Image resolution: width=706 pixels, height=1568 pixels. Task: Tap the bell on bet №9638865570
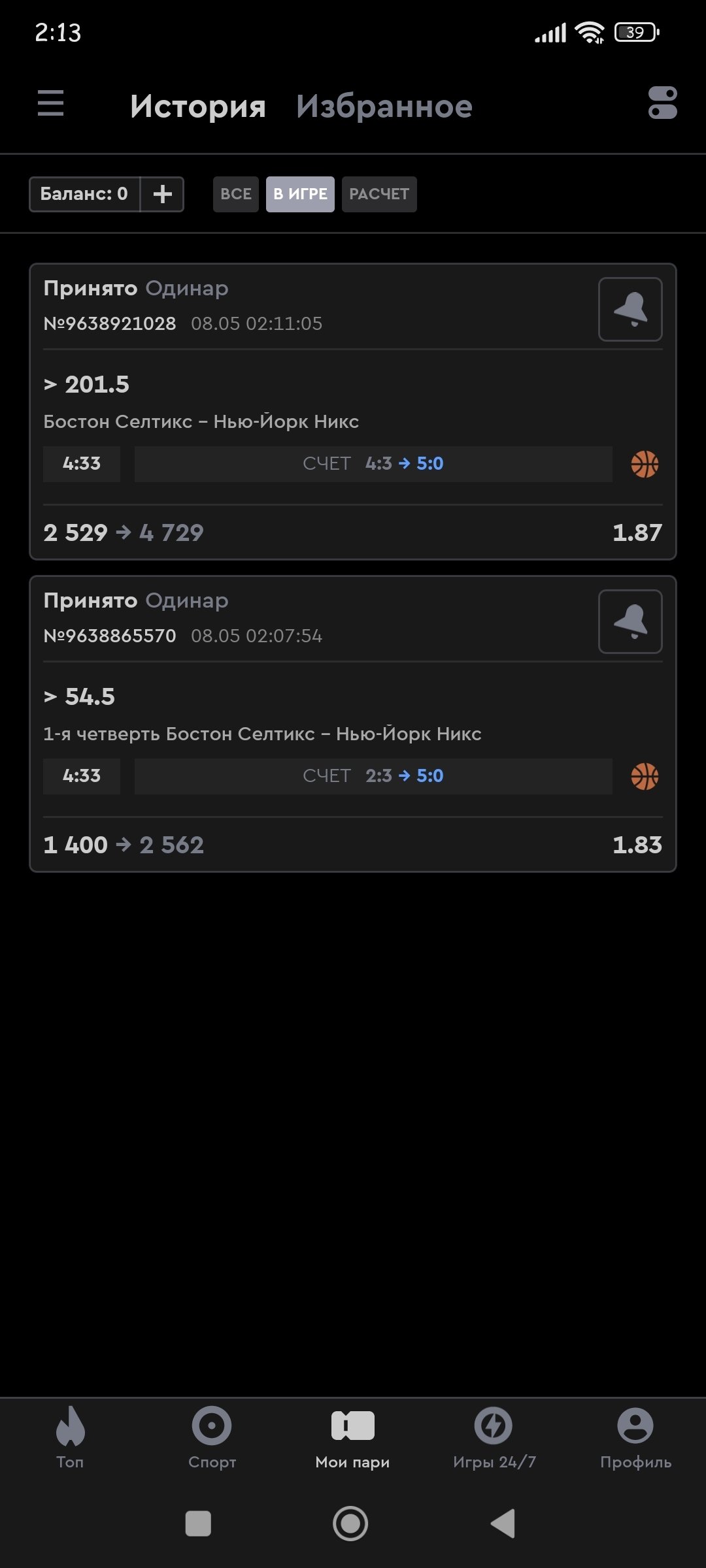point(630,621)
